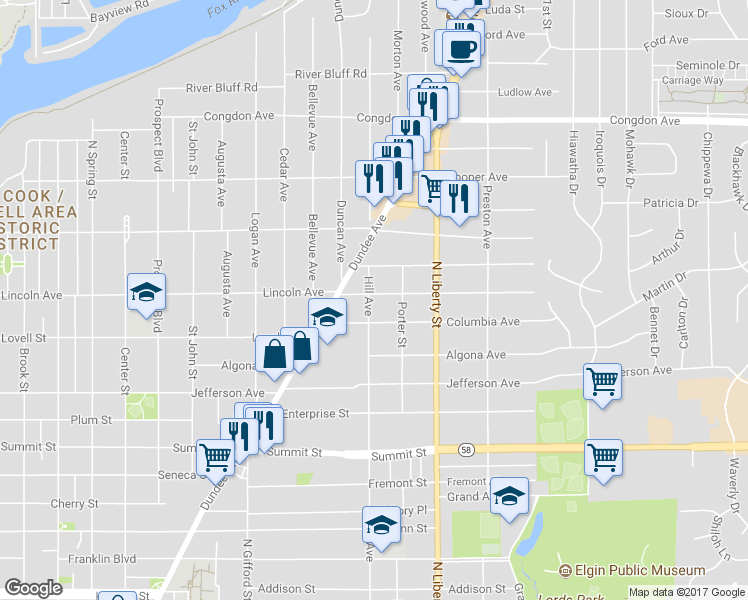Viewport: 748px width, 600px height.
Task: Tap the grocery cart marker on Jefferson Ave
Action: coord(602,382)
